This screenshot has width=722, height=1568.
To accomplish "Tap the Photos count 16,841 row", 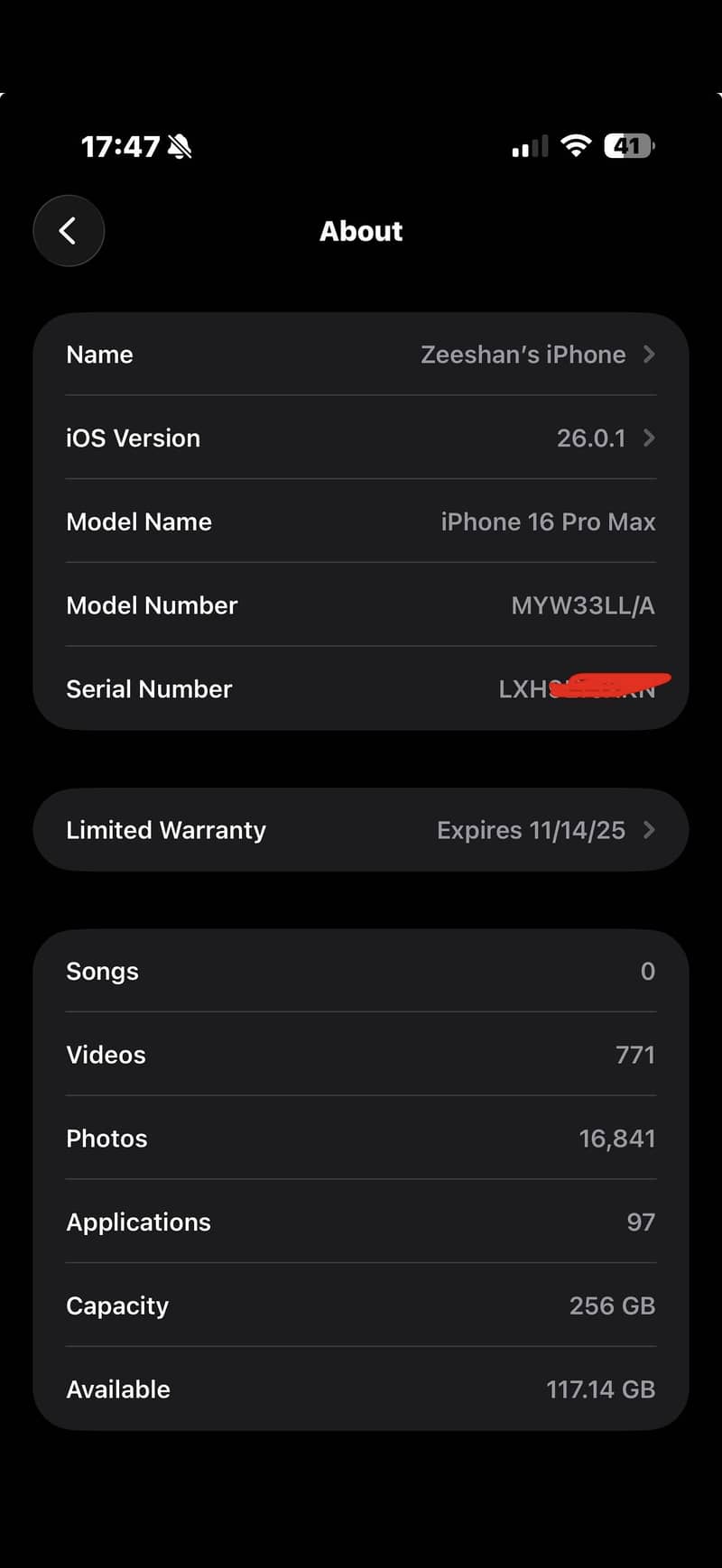I will 361,1138.
